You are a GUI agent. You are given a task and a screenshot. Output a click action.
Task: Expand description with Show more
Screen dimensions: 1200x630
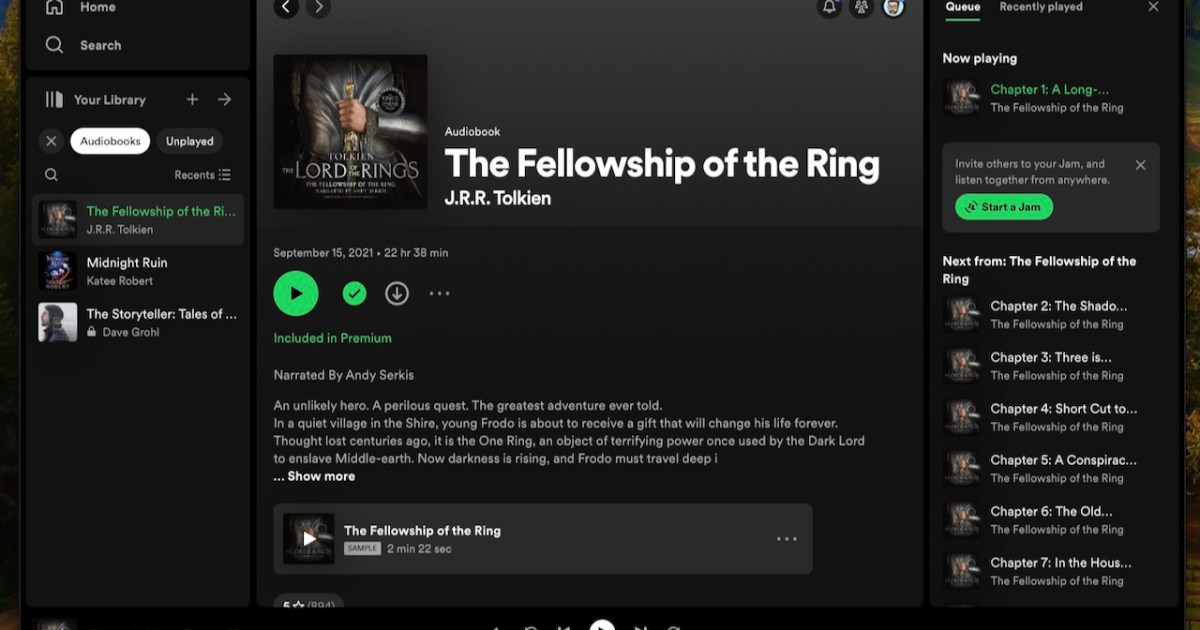[x=314, y=476]
